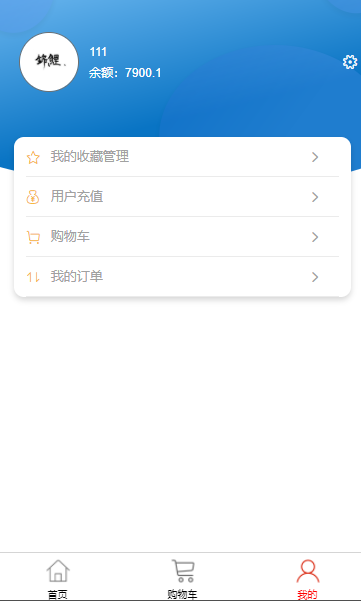This screenshot has height=601, width=361.
Task: Tap the profile avatar picture
Action: (49, 62)
